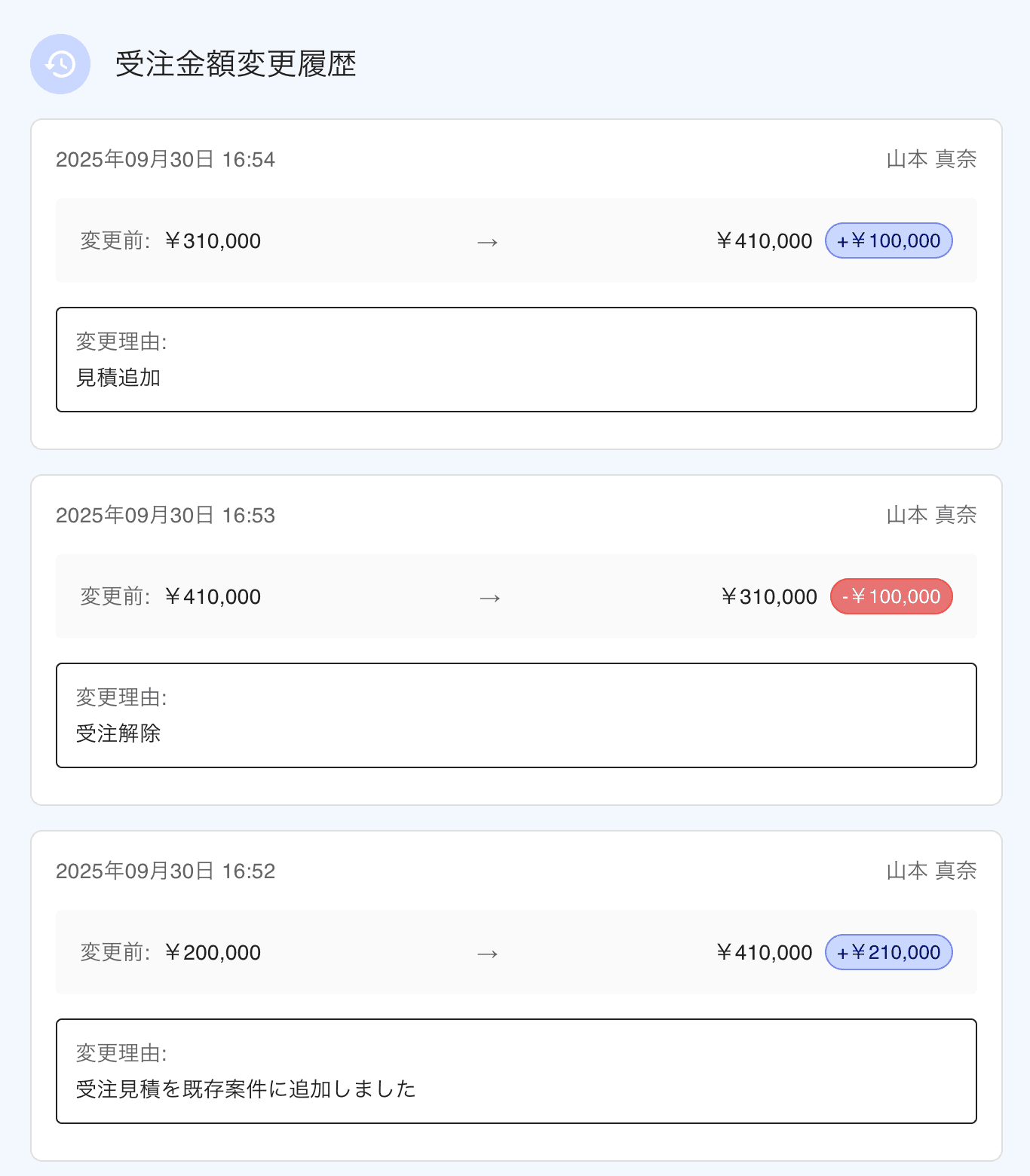The width and height of the screenshot is (1030, 1176).
Task: Select the ¥410,000 amount in the top entry
Action: tap(765, 240)
